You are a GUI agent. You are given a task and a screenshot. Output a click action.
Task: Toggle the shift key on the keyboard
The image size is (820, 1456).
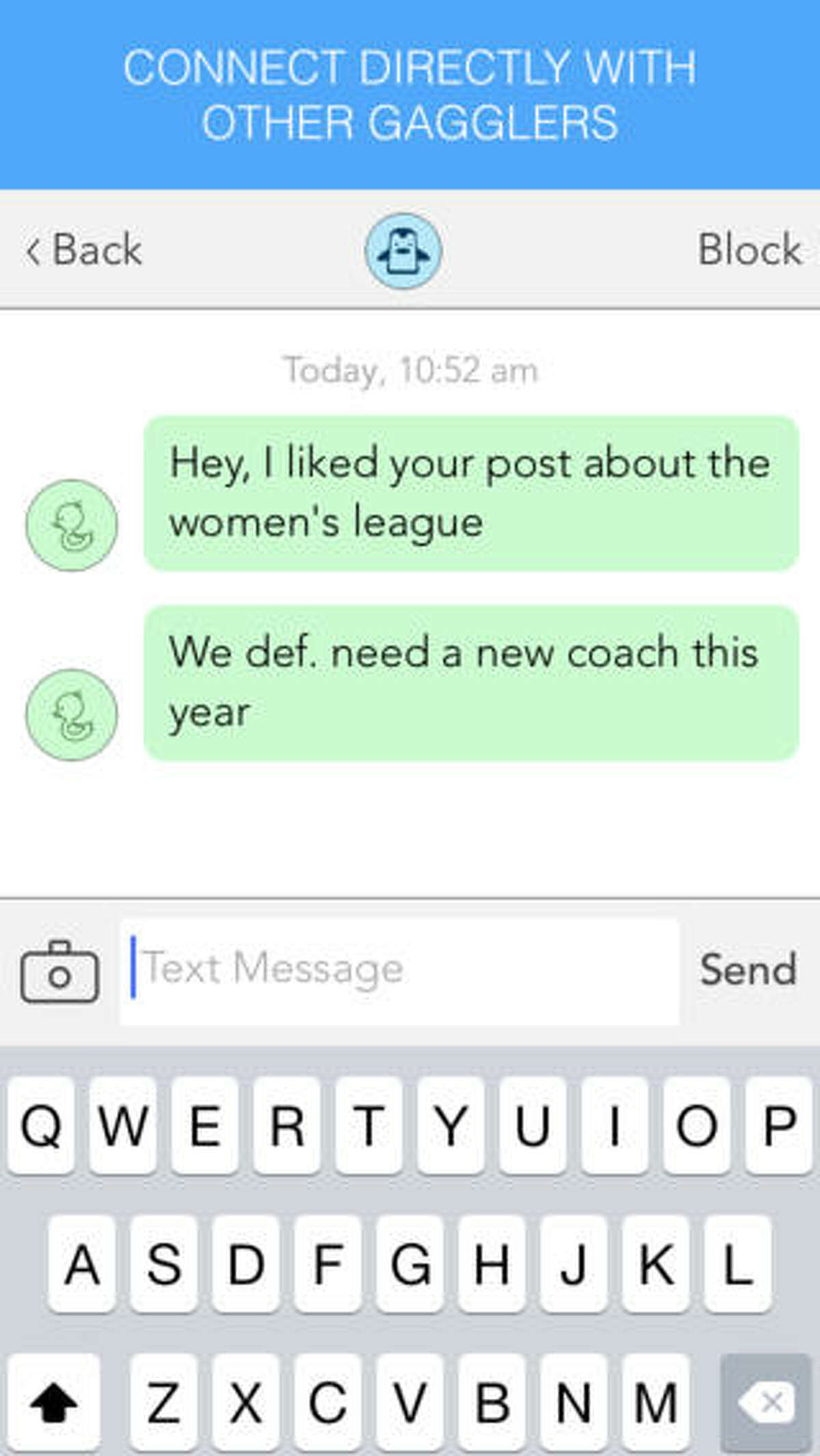54,1403
